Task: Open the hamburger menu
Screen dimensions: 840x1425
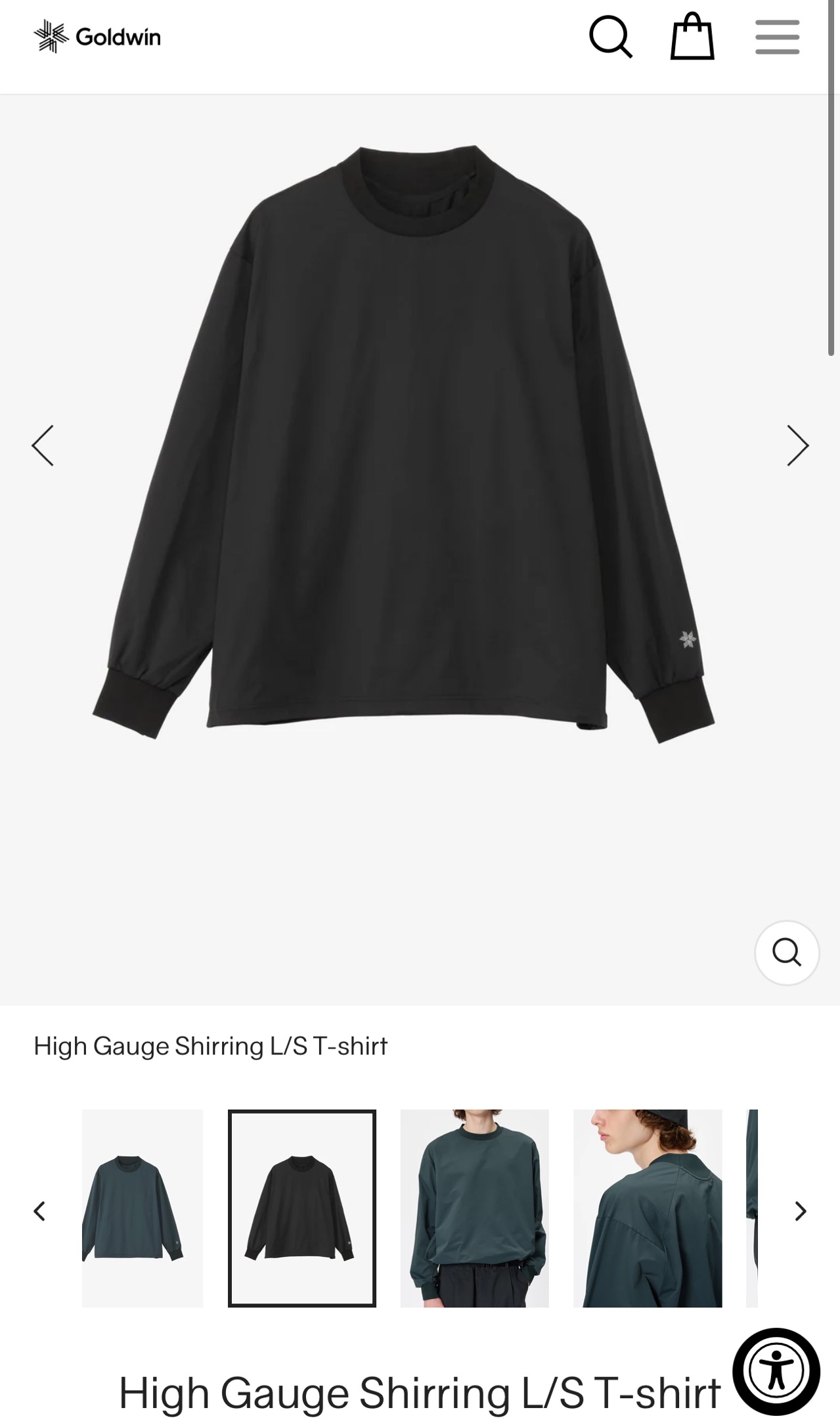Action: (x=777, y=37)
